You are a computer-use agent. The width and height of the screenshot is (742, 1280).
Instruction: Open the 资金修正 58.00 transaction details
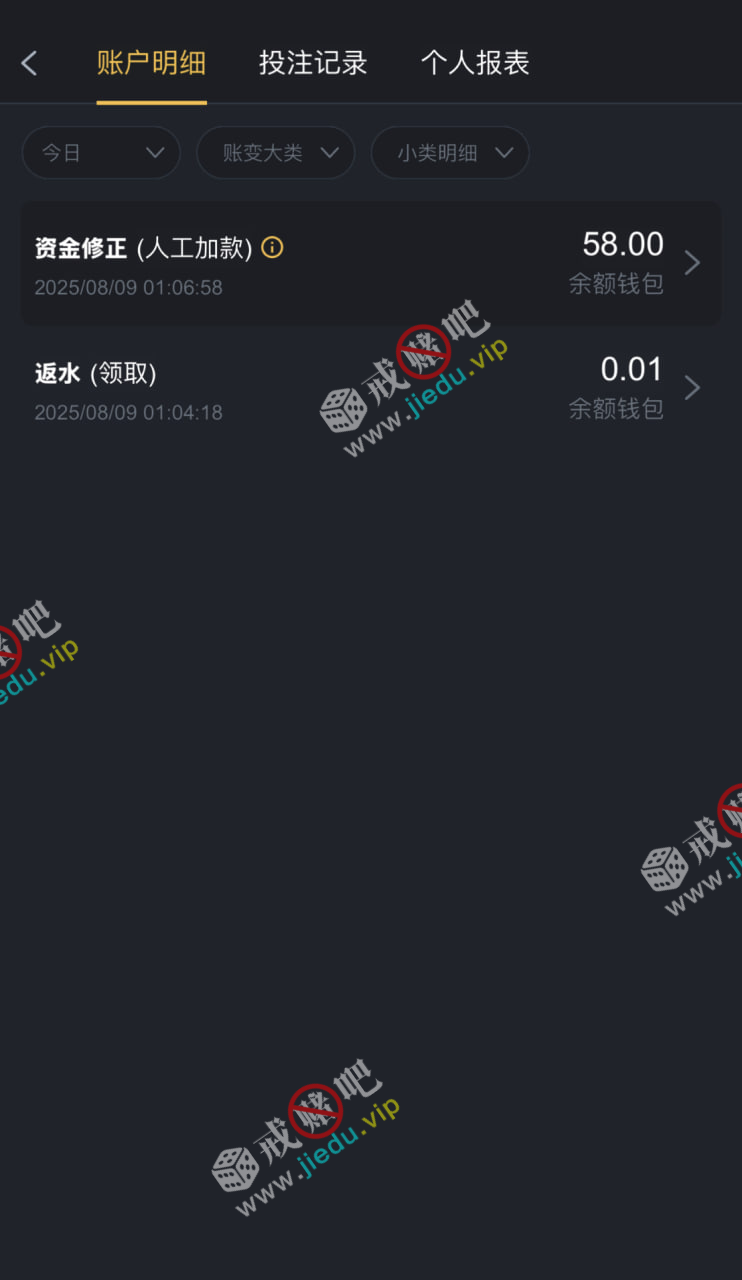pos(371,263)
